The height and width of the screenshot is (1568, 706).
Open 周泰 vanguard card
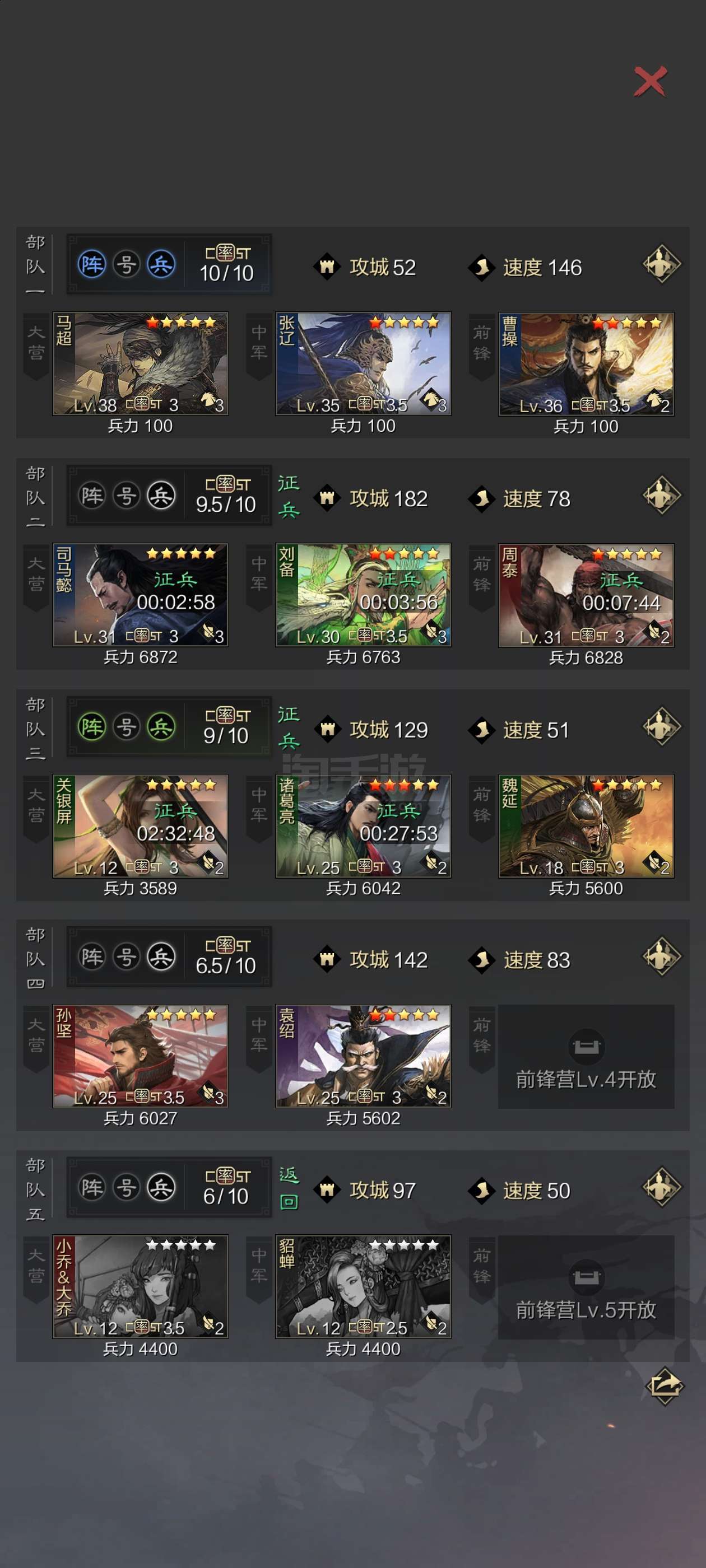click(586, 595)
